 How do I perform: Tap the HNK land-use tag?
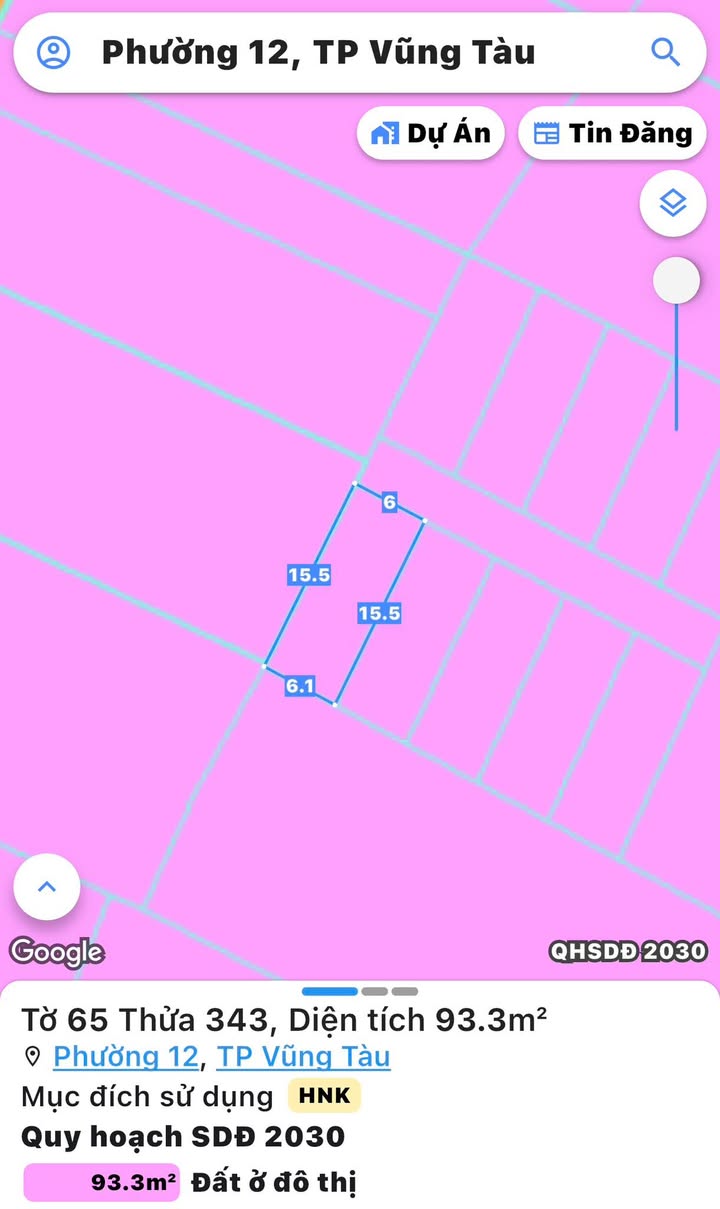[324, 1096]
